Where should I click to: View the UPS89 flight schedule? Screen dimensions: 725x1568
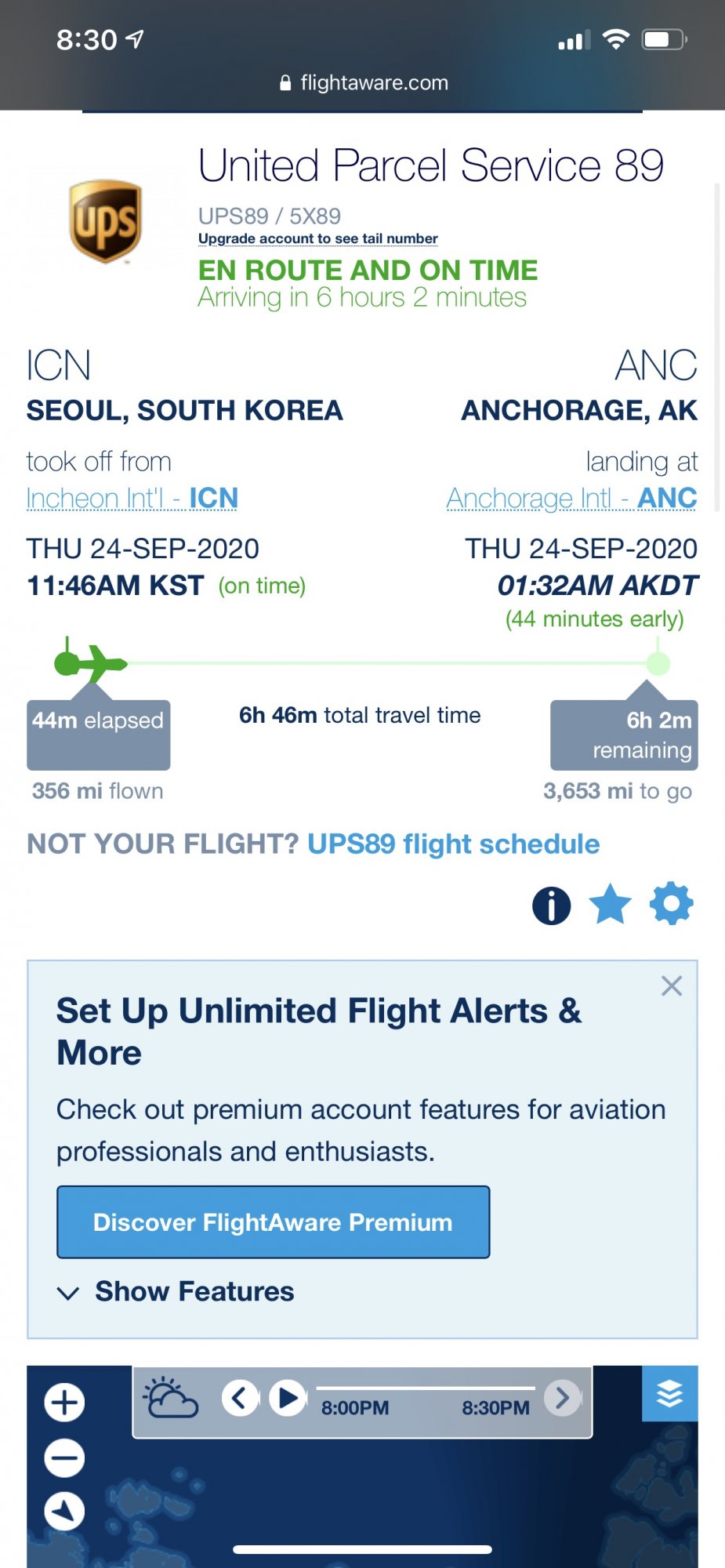point(453,844)
